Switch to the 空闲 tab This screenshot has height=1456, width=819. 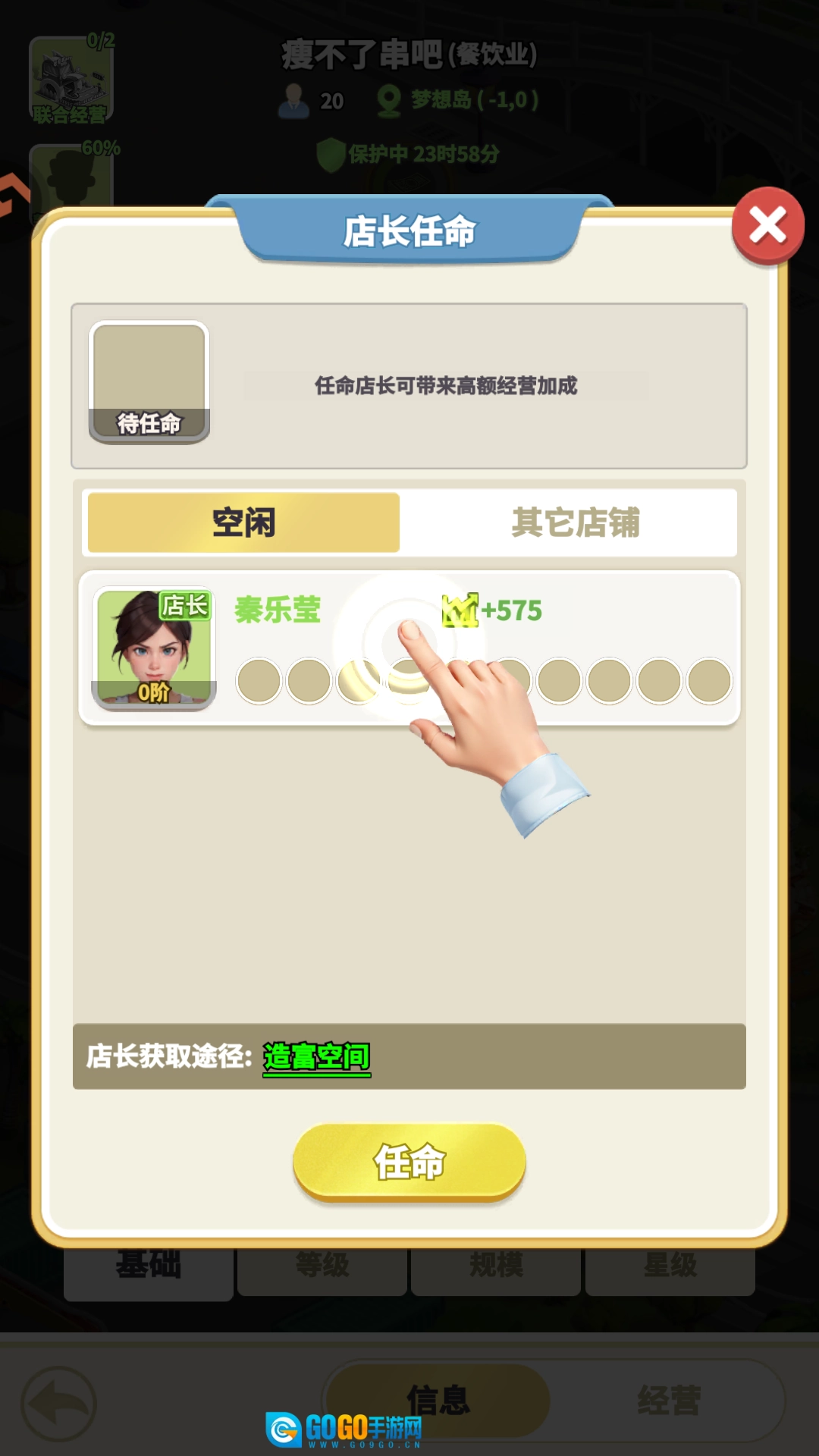(243, 522)
